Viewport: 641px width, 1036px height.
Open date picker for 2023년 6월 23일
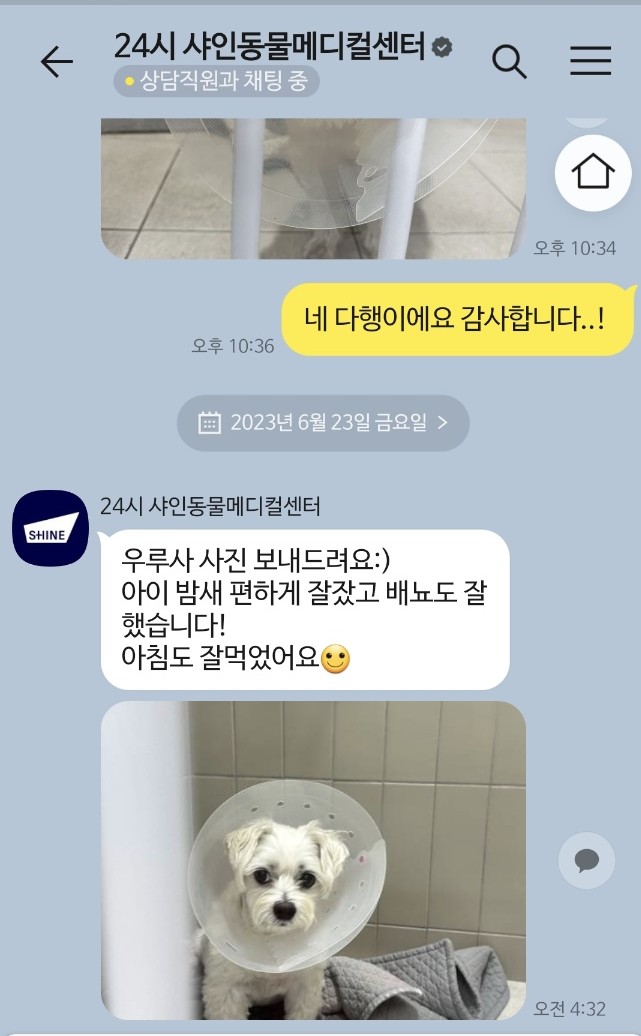(323, 422)
